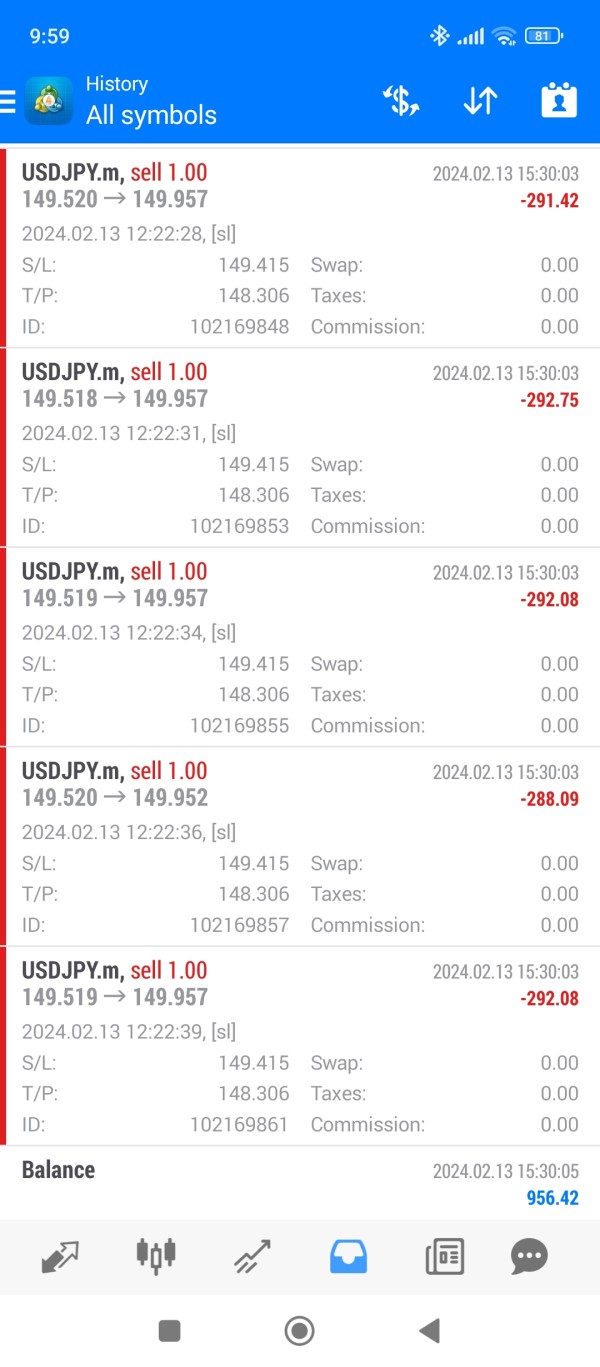The image size is (600, 1367).
Task: Switch to the Charts tab
Action: coord(156,1256)
